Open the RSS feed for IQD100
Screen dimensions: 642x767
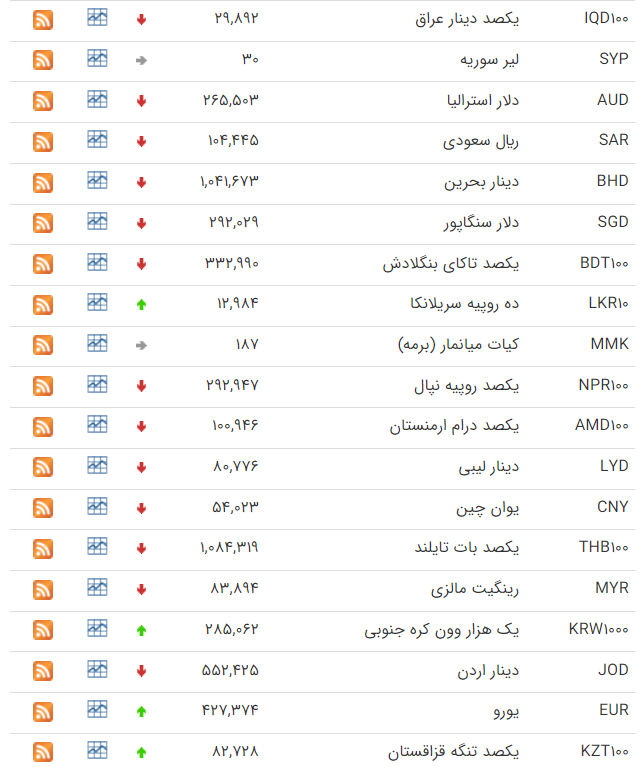point(43,20)
